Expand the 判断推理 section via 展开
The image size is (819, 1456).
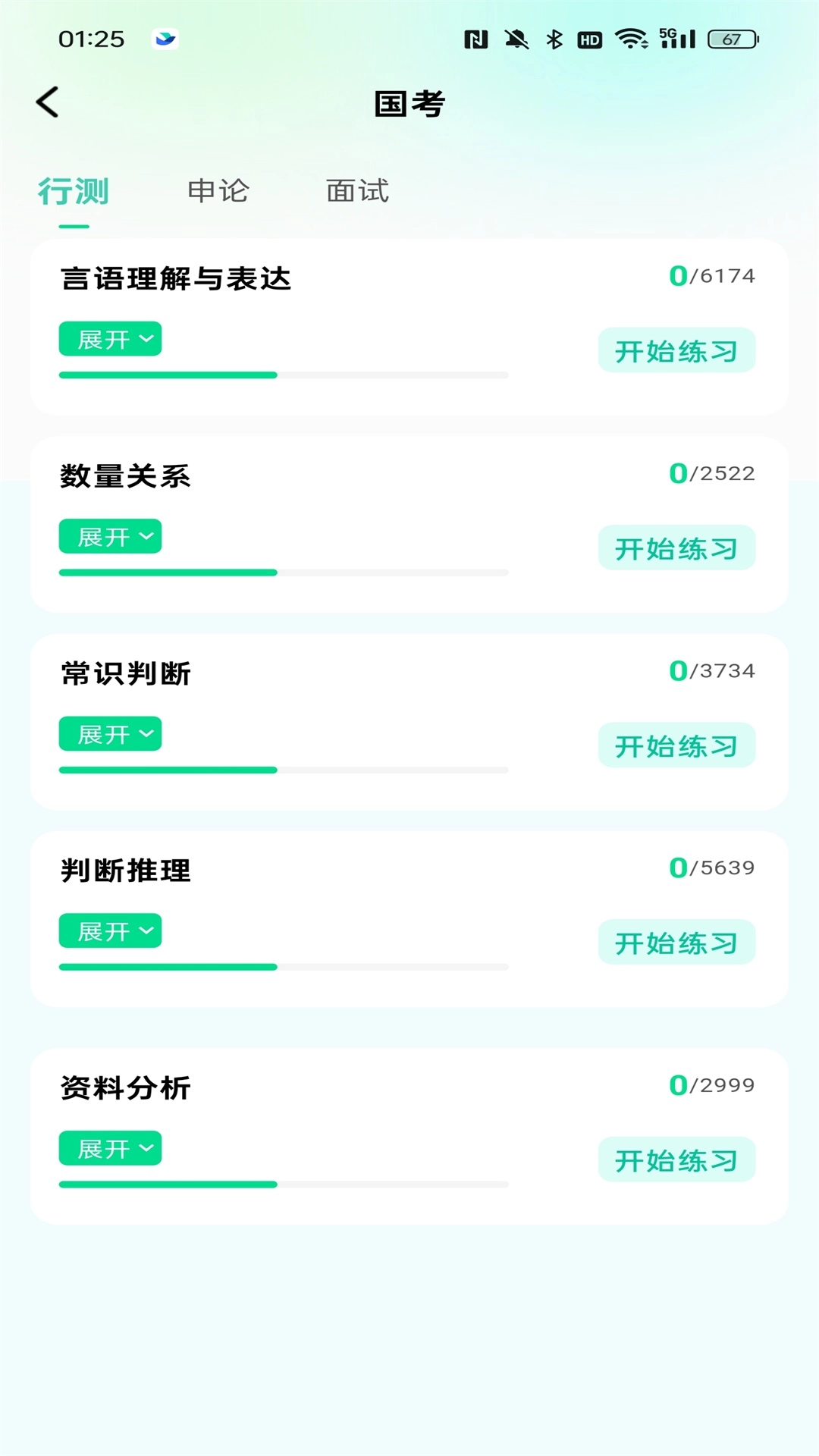pos(109,931)
